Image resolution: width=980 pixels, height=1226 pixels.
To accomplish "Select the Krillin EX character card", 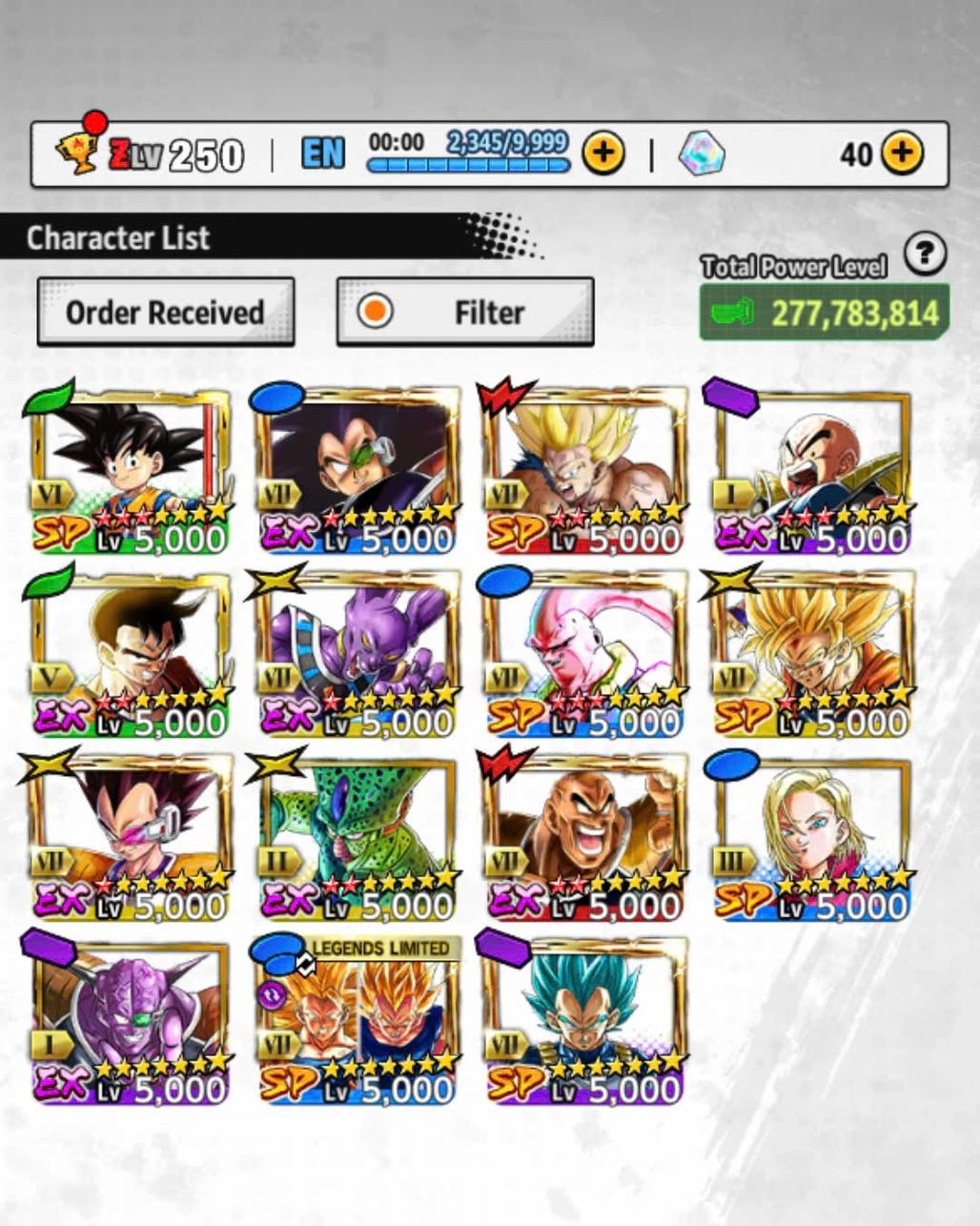I will click(812, 469).
